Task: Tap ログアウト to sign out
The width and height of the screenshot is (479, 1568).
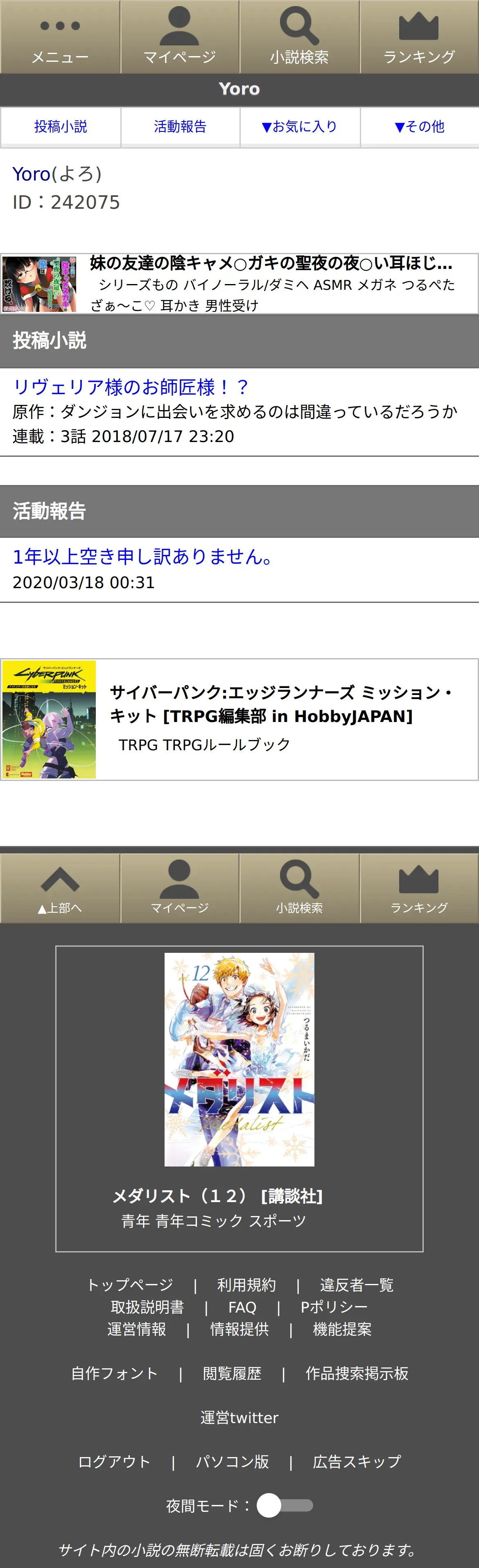Action: pos(114,1462)
